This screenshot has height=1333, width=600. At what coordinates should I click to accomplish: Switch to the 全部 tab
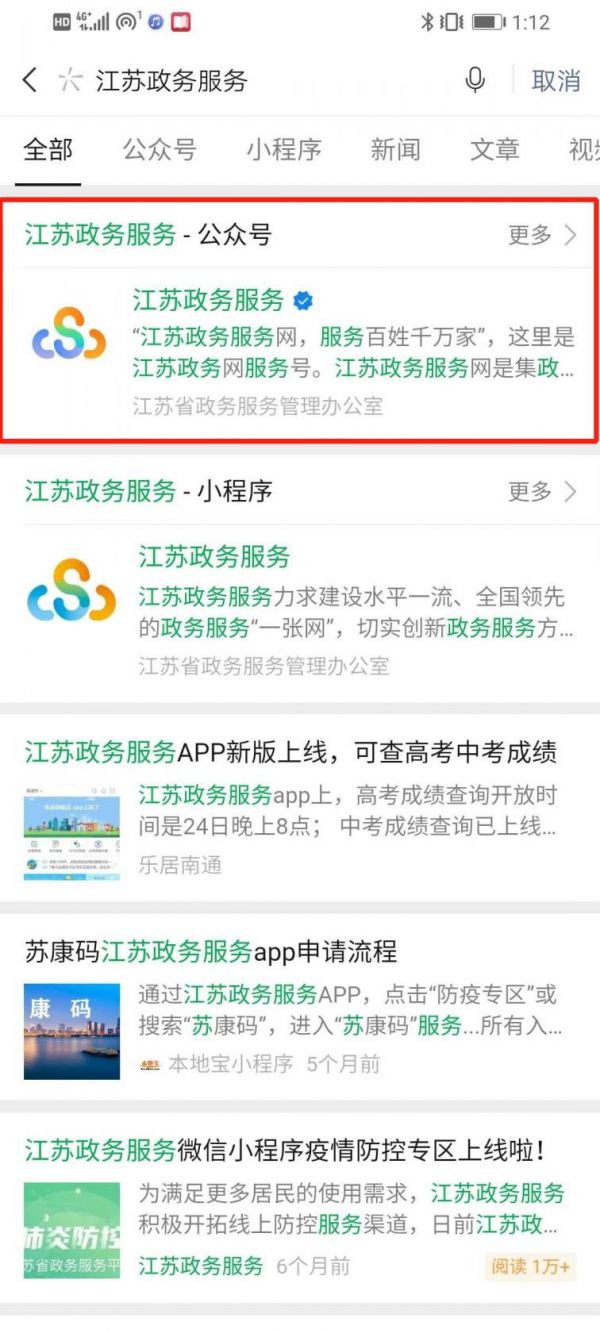(48, 150)
